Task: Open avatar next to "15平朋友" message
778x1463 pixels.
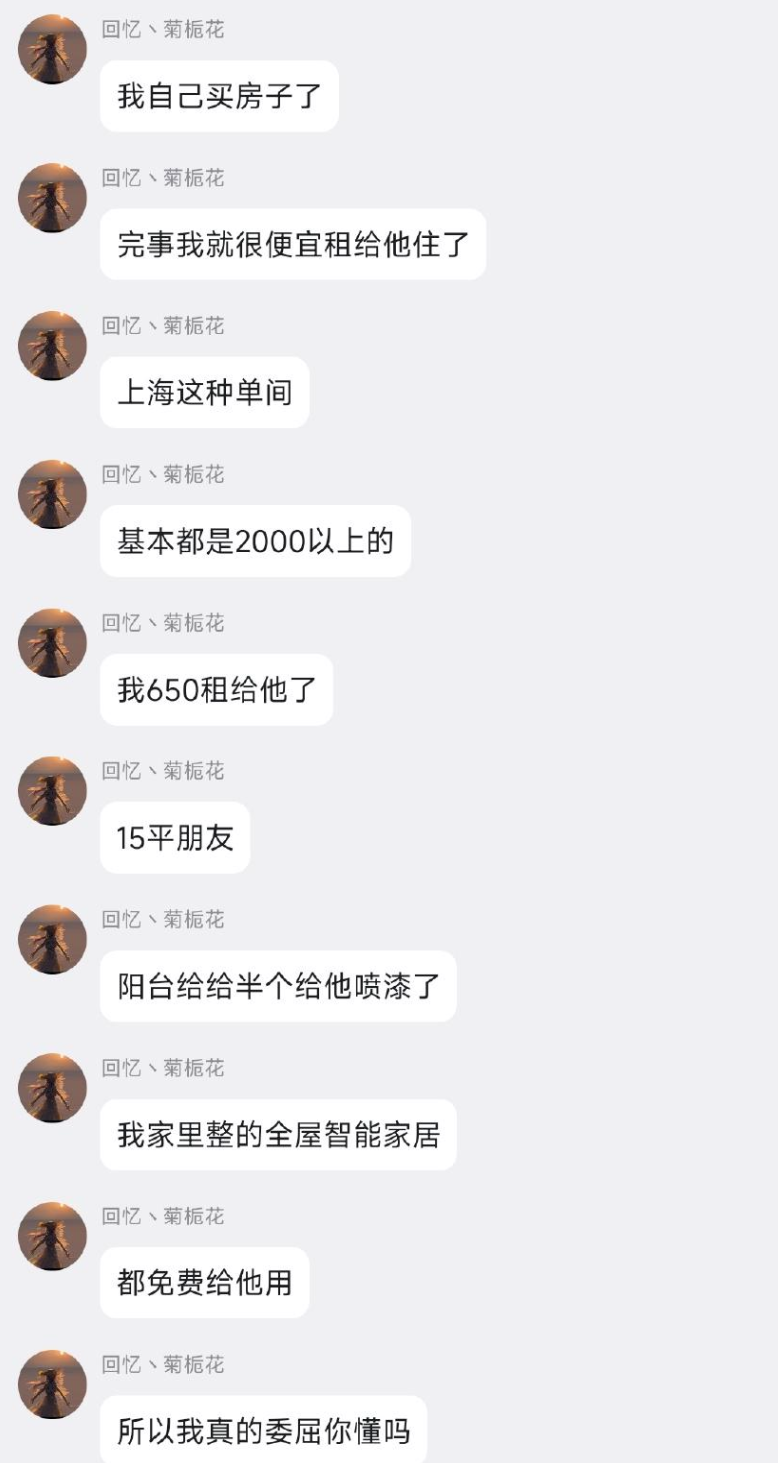Action: (x=52, y=791)
